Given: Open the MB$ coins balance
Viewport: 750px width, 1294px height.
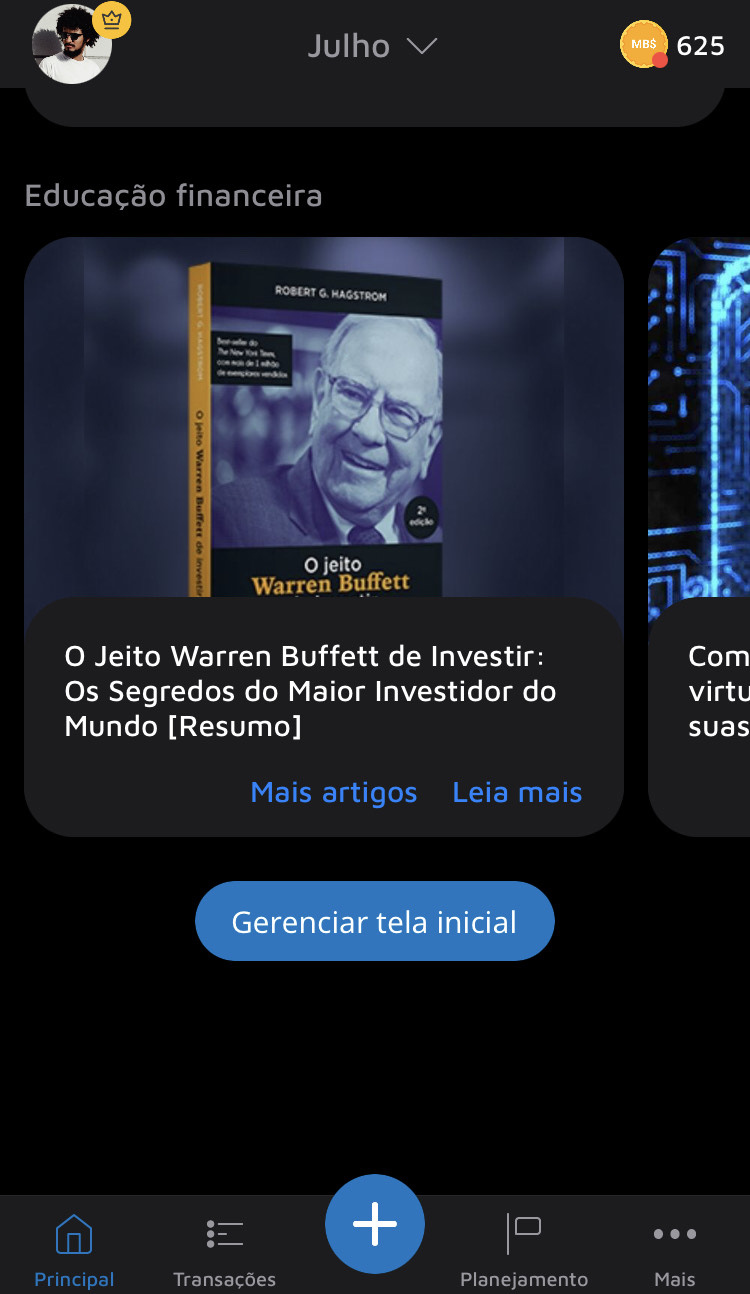Looking at the screenshot, I should point(672,45).
